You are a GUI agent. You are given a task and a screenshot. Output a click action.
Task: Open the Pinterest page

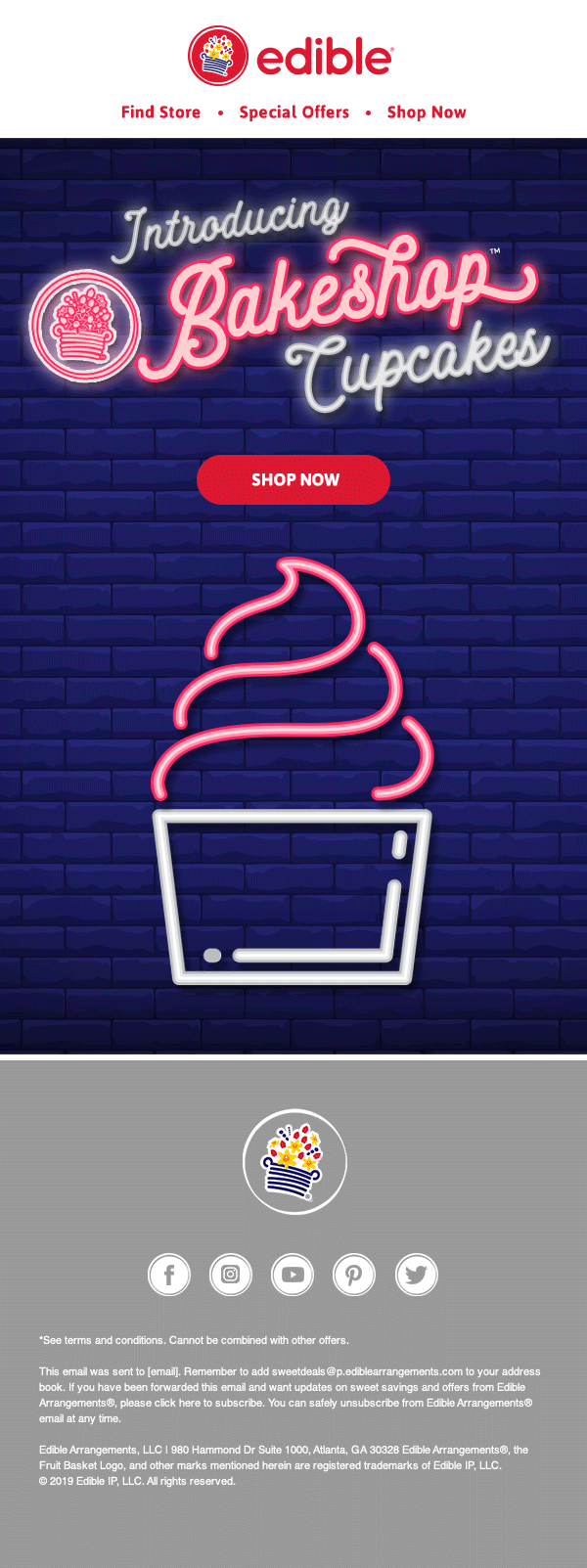[x=354, y=1275]
